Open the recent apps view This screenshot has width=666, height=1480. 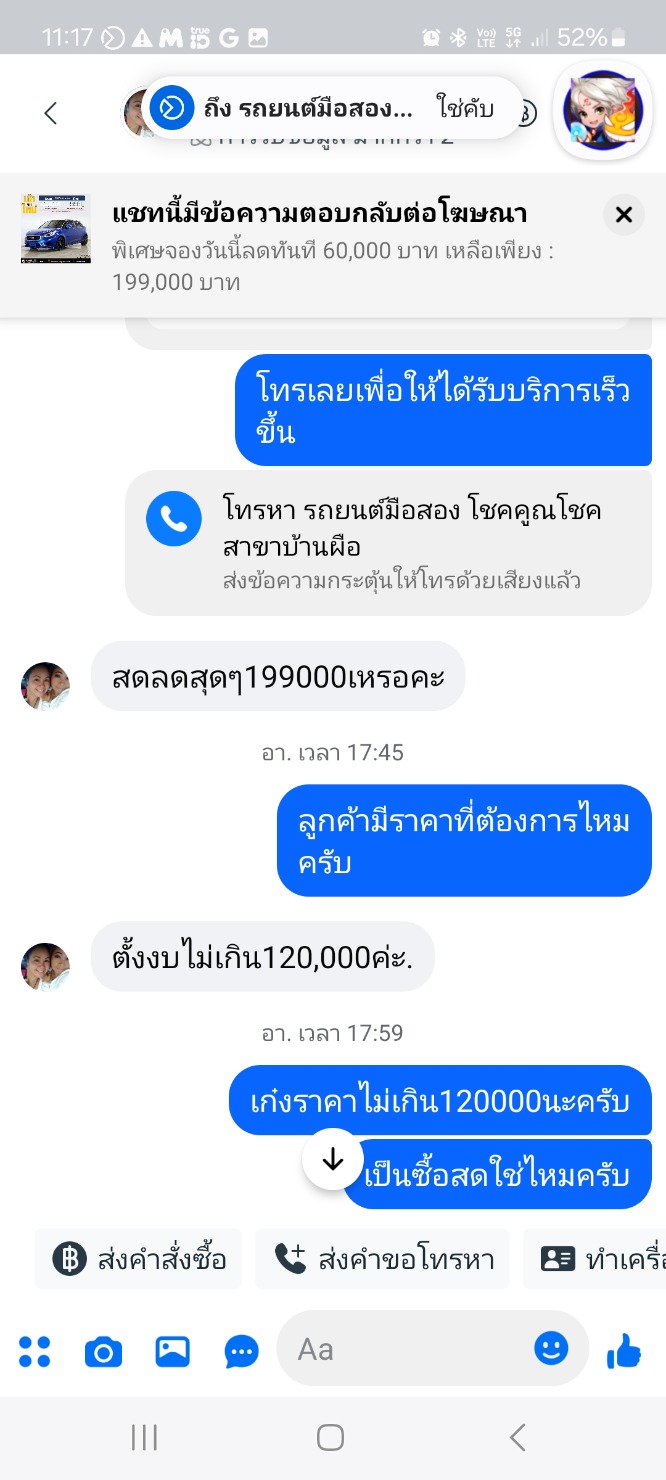point(145,1438)
